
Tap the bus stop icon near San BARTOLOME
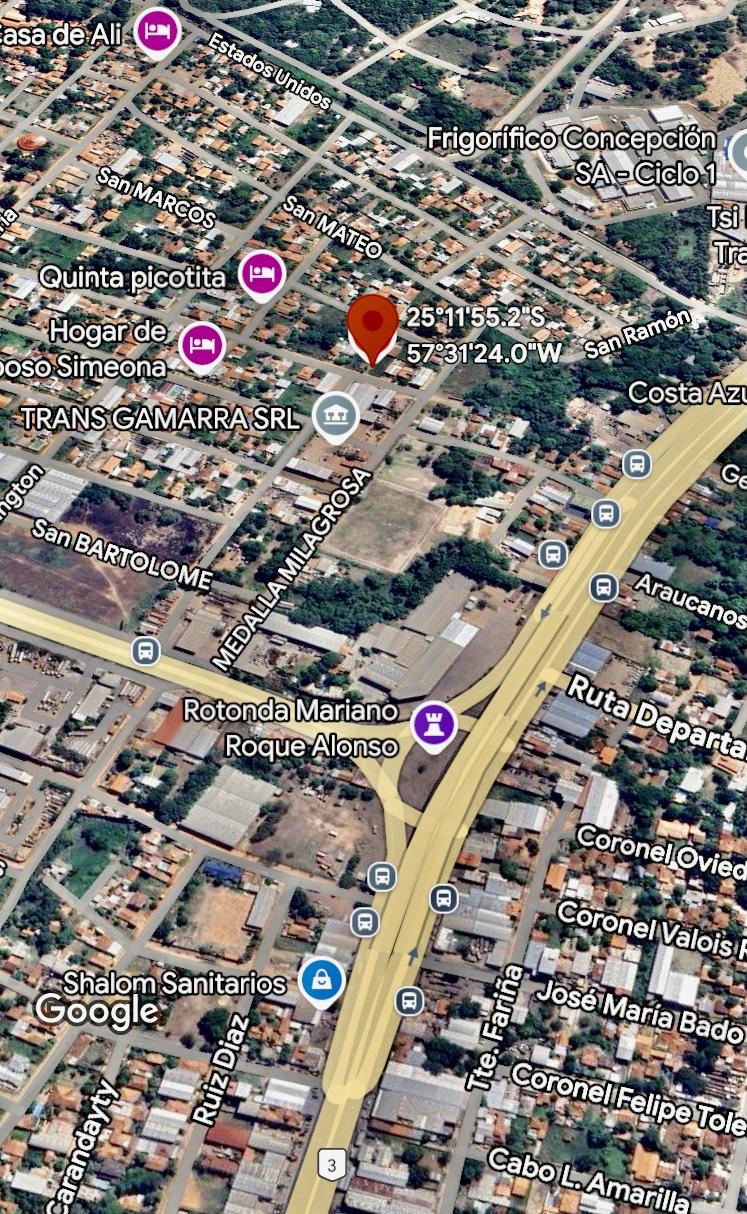(x=146, y=651)
